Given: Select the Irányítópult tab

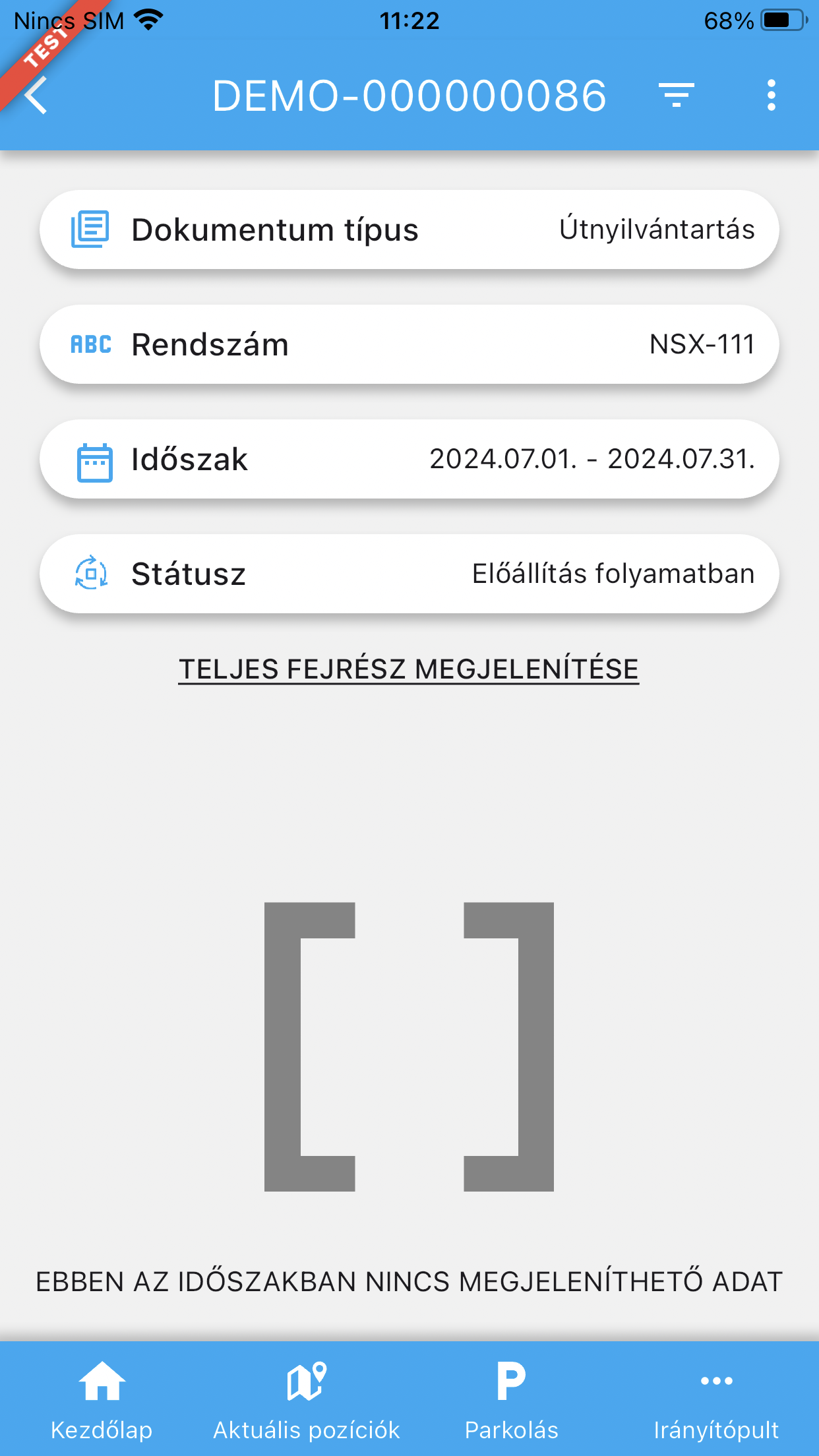Looking at the screenshot, I should tap(716, 1399).
